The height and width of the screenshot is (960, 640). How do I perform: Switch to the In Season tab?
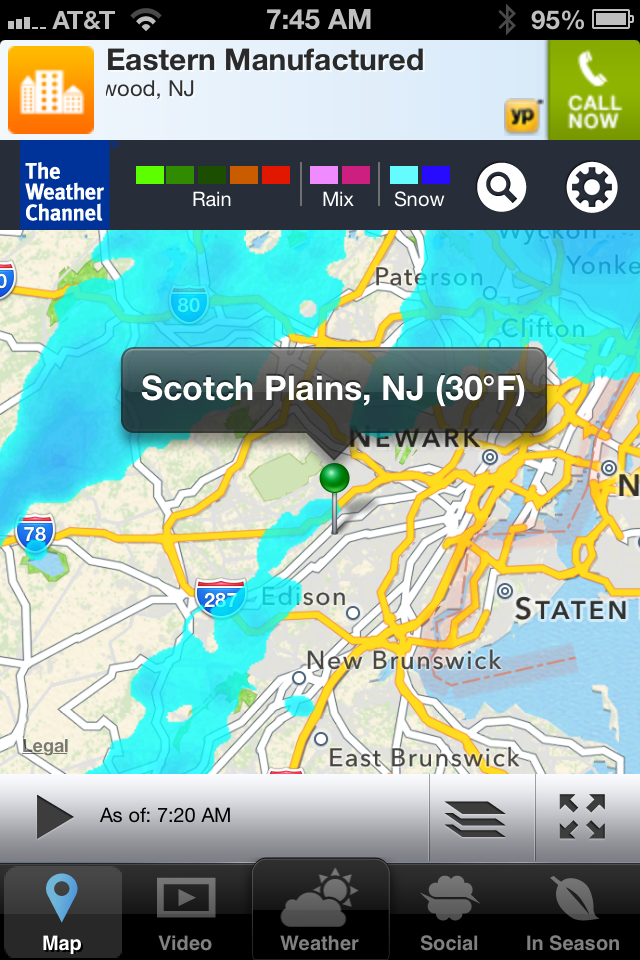coord(573,914)
